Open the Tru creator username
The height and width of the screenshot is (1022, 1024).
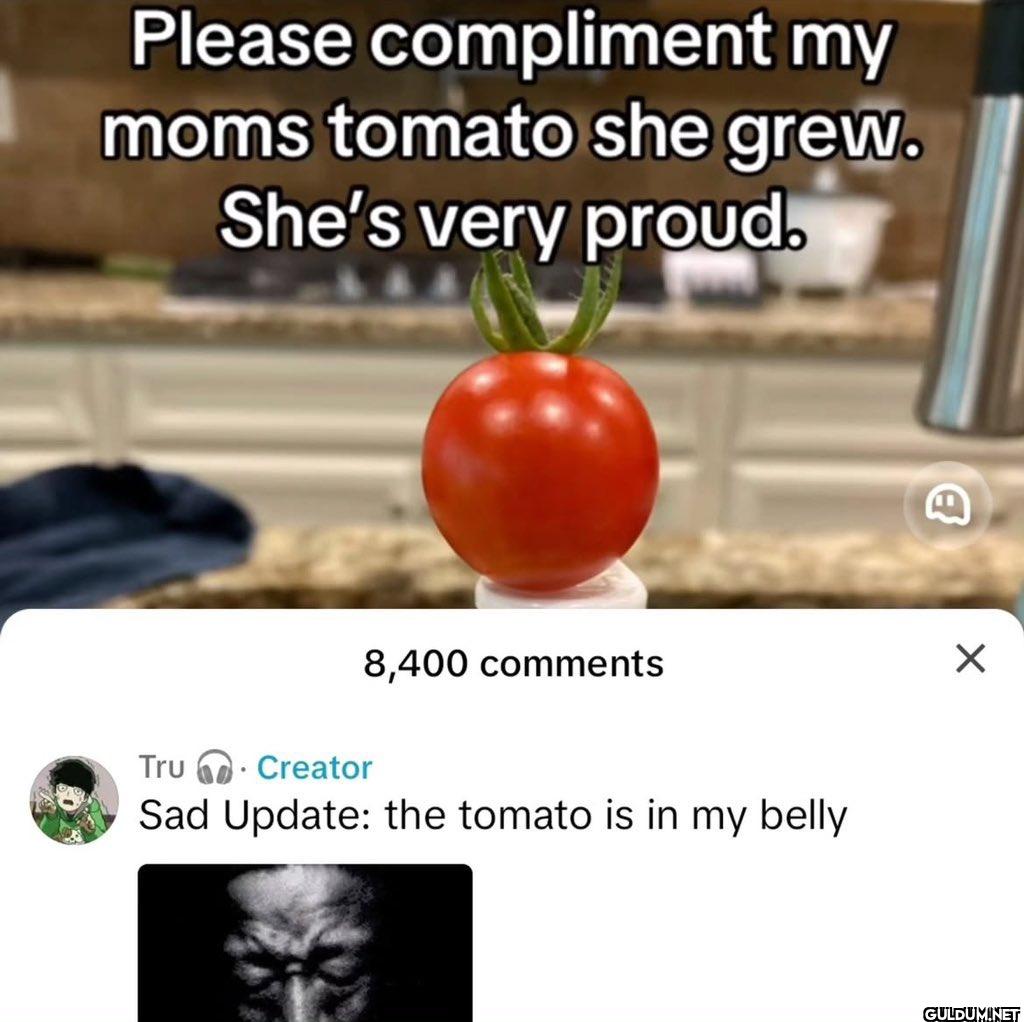pos(161,767)
